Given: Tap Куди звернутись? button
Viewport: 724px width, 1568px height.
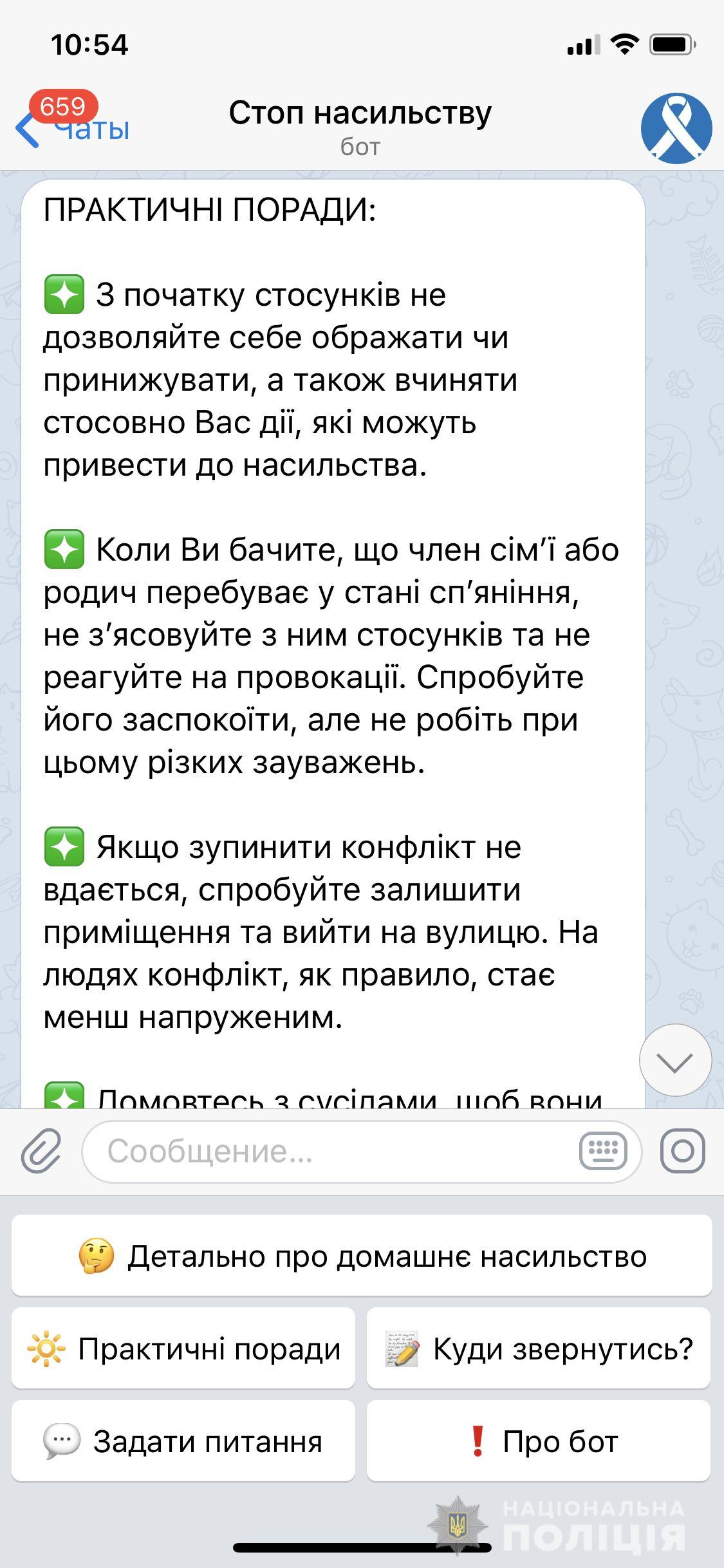Looking at the screenshot, I should (x=539, y=1349).
